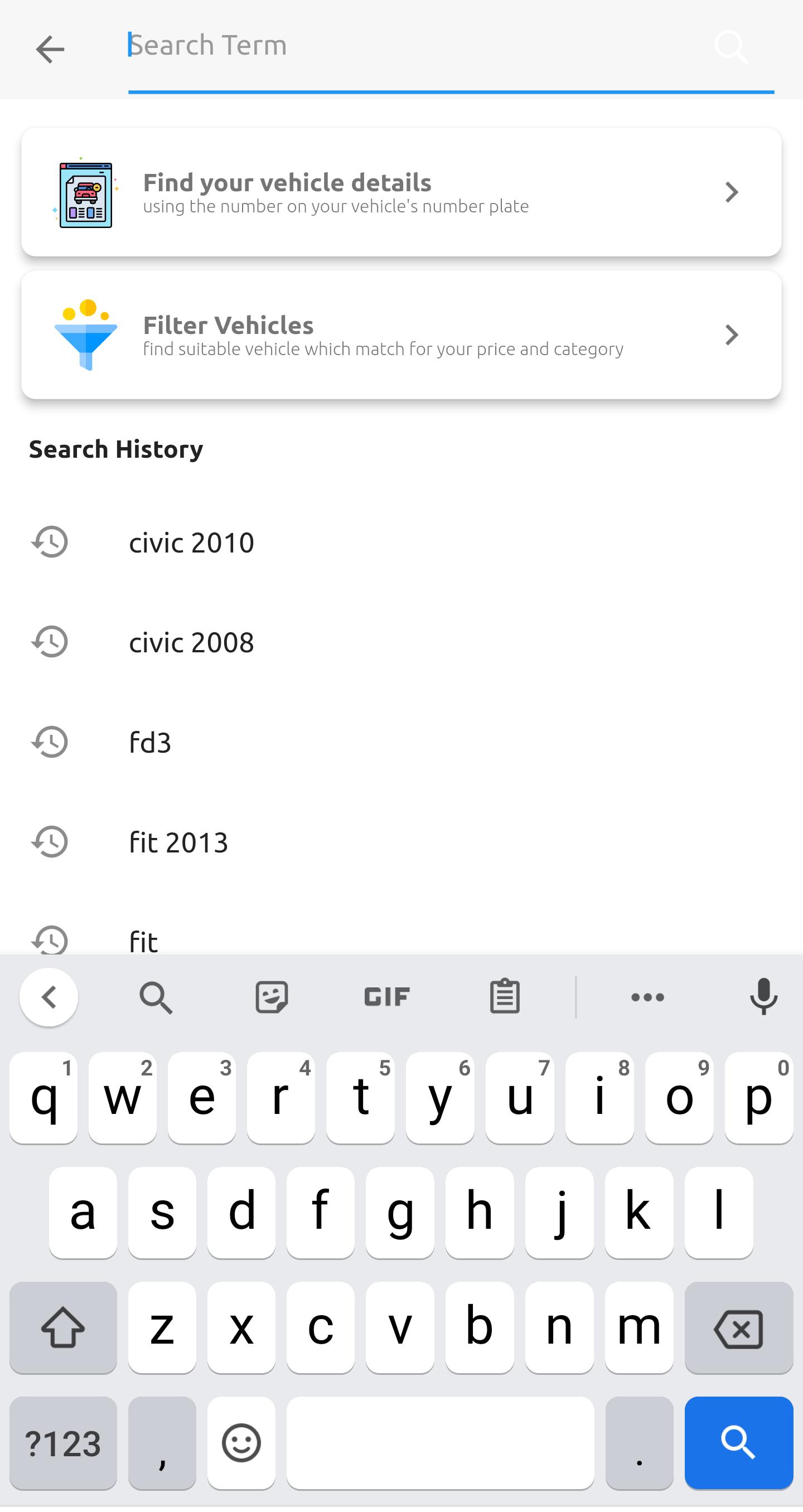Open the GIF keyboard option
The height and width of the screenshot is (1512, 803).
(387, 996)
